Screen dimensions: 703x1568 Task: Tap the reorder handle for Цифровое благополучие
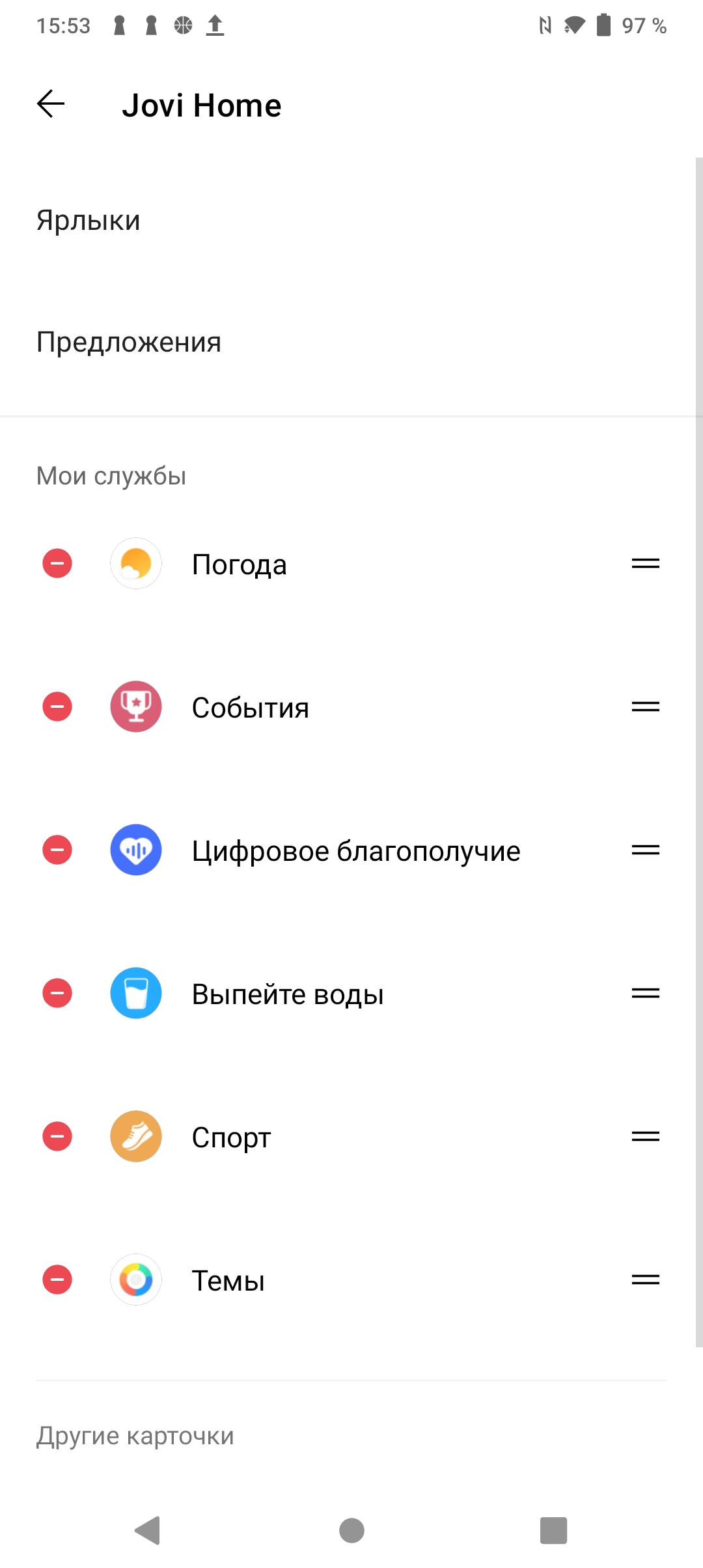point(646,850)
